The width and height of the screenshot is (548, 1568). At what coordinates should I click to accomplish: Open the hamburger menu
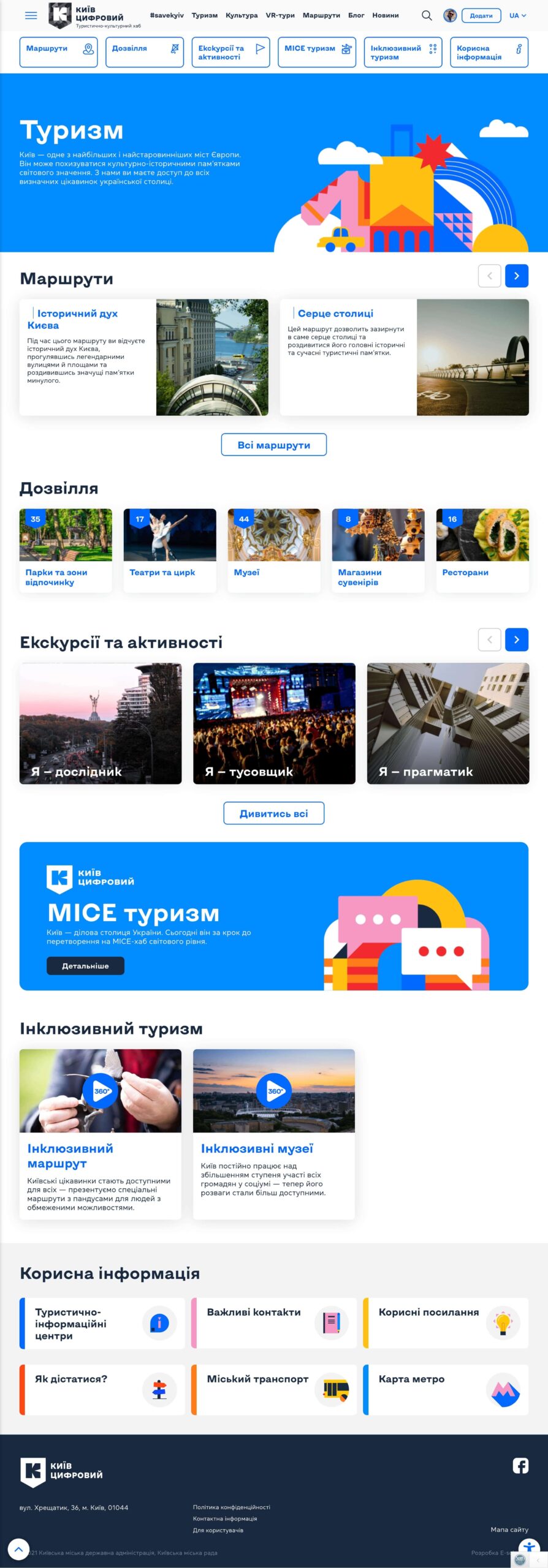(x=31, y=16)
